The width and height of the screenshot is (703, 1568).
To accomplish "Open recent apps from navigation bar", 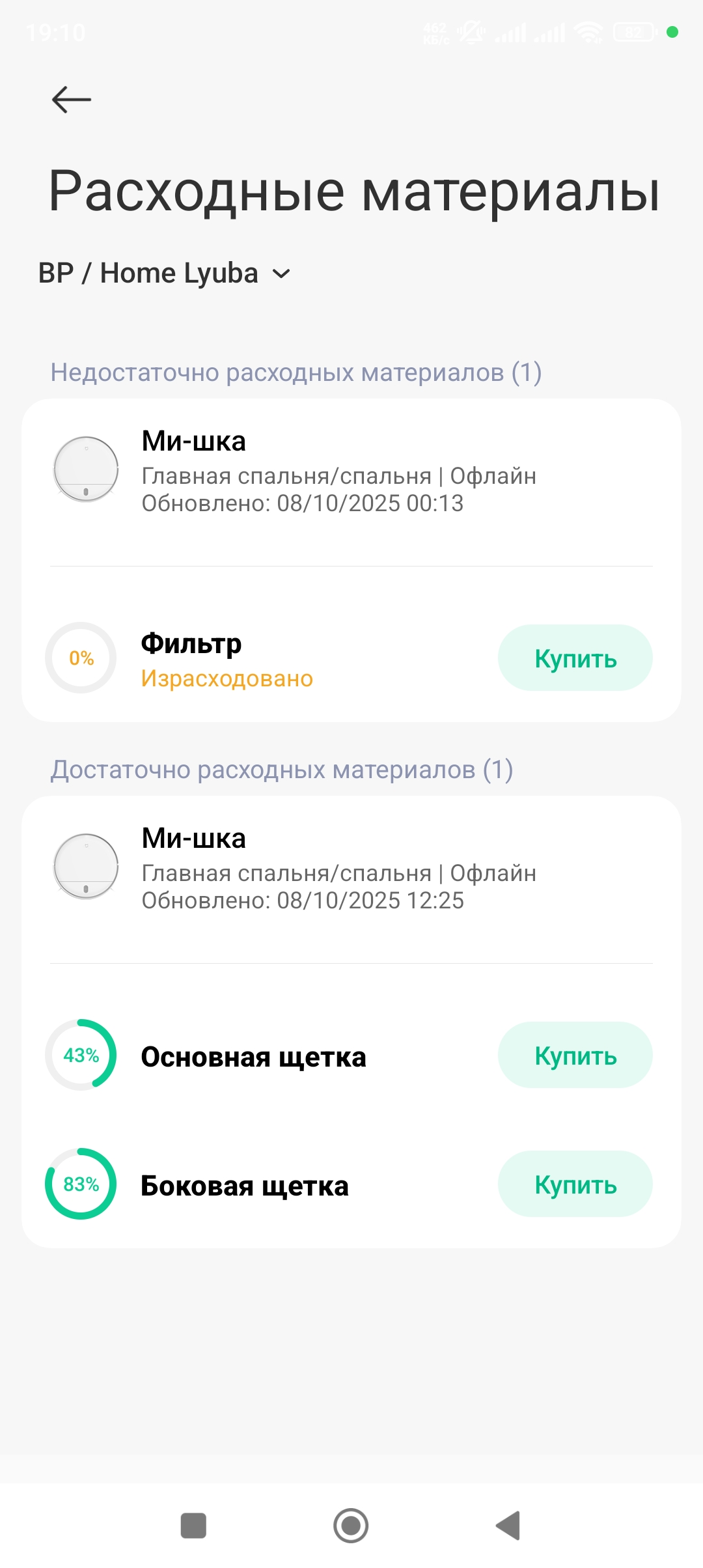I will pos(193,1526).
